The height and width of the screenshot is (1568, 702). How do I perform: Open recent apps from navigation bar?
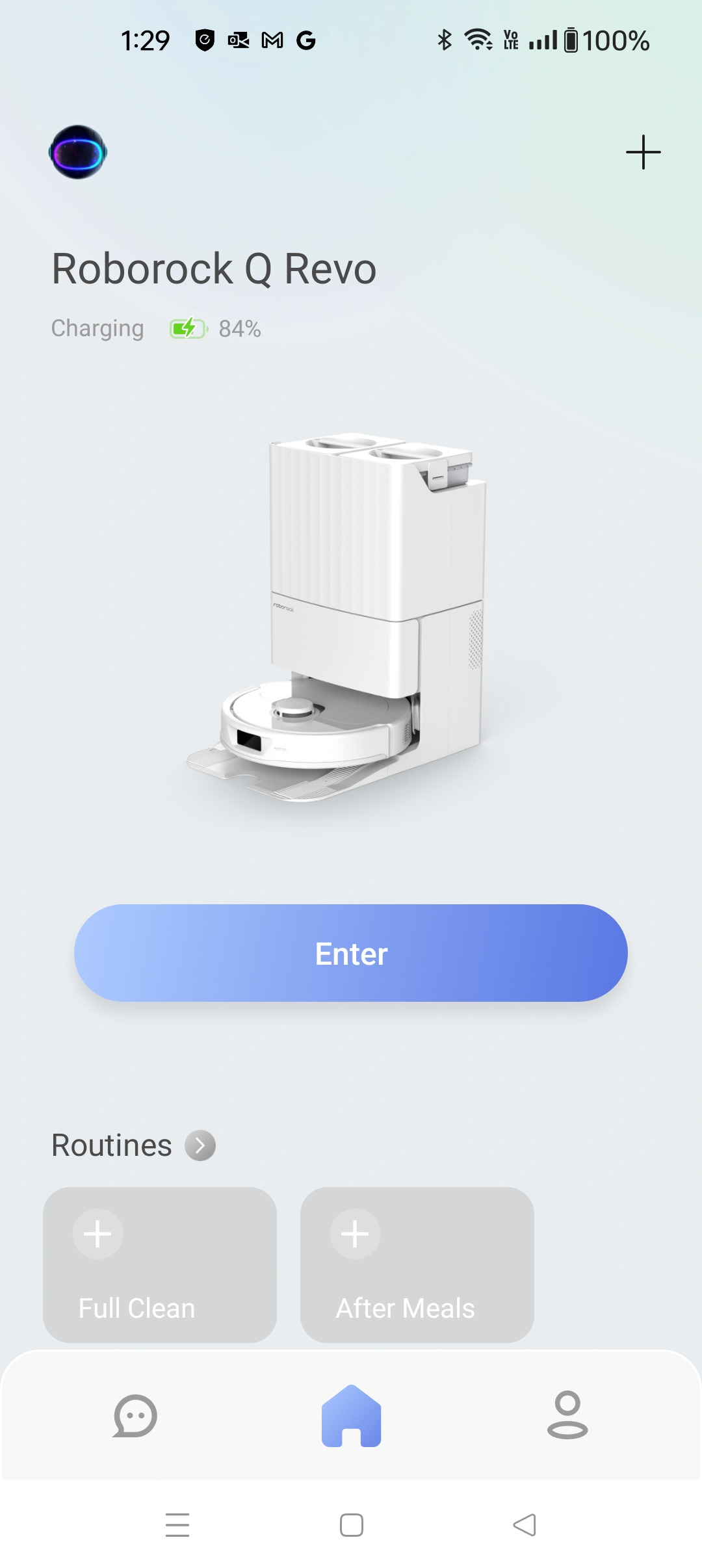click(x=177, y=1525)
